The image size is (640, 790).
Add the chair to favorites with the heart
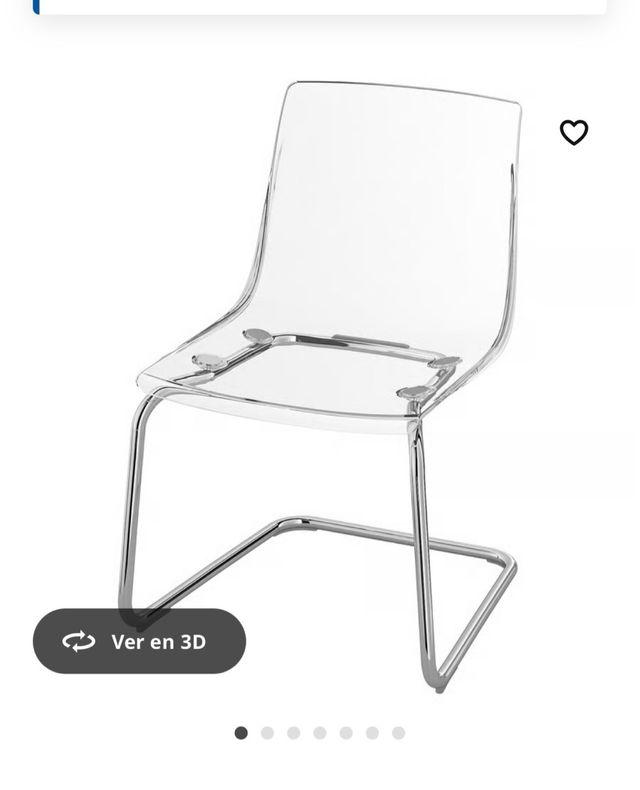click(574, 132)
